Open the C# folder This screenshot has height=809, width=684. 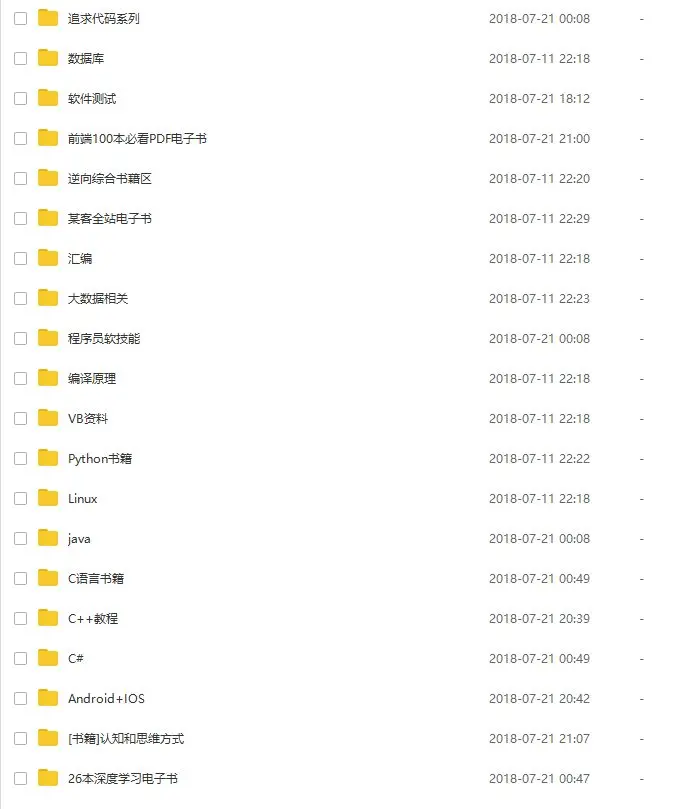coord(76,659)
